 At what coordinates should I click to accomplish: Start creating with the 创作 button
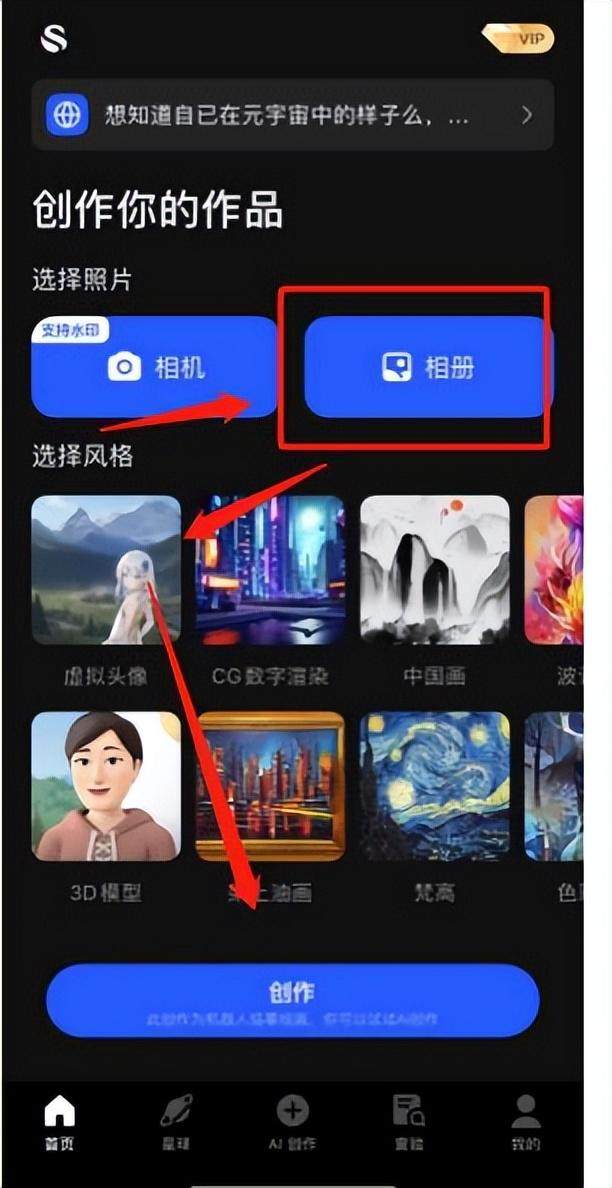coord(292,1000)
